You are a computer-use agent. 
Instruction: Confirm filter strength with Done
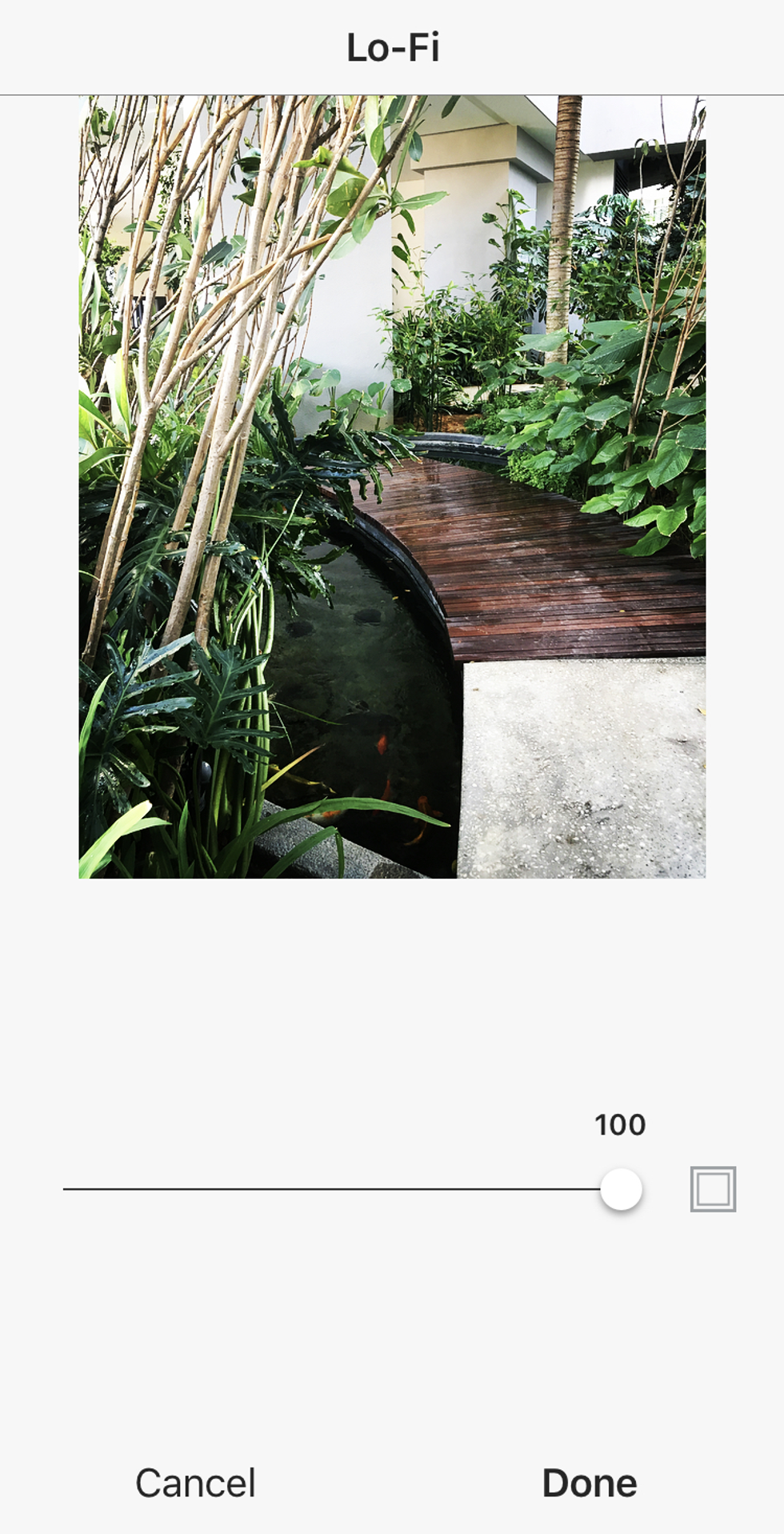click(x=590, y=1483)
